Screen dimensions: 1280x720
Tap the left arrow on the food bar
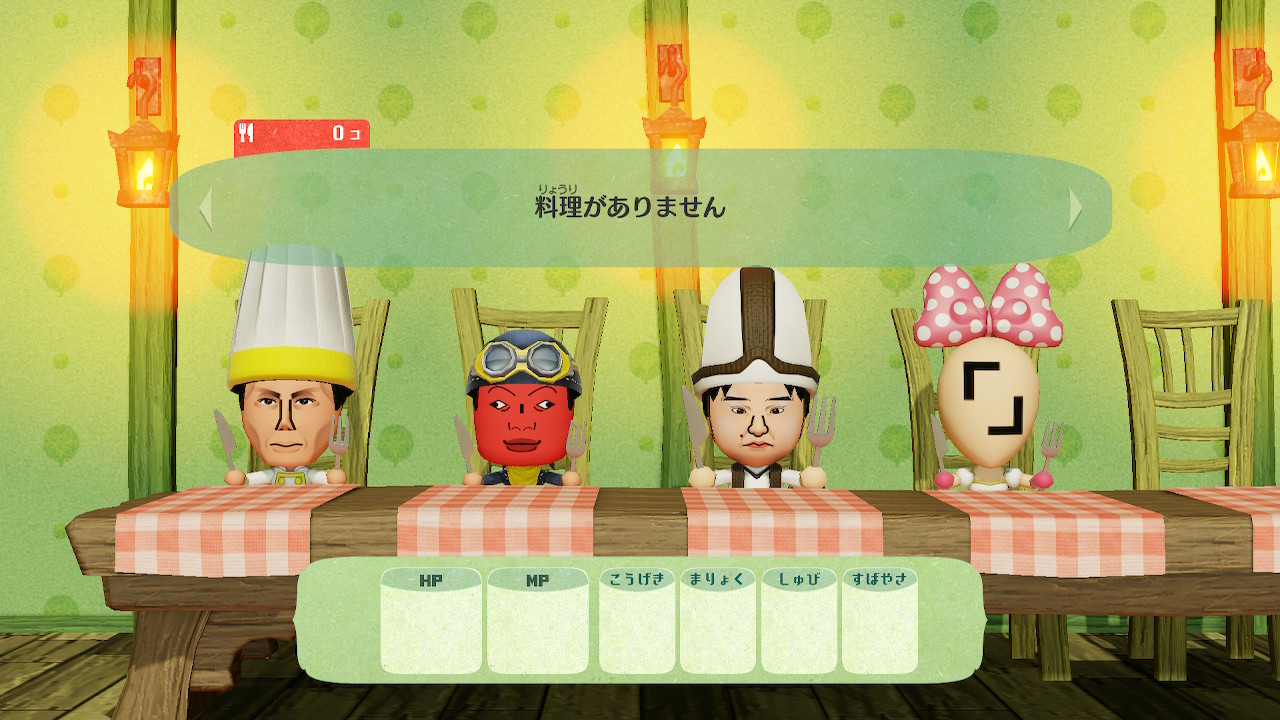pyautogui.click(x=205, y=210)
